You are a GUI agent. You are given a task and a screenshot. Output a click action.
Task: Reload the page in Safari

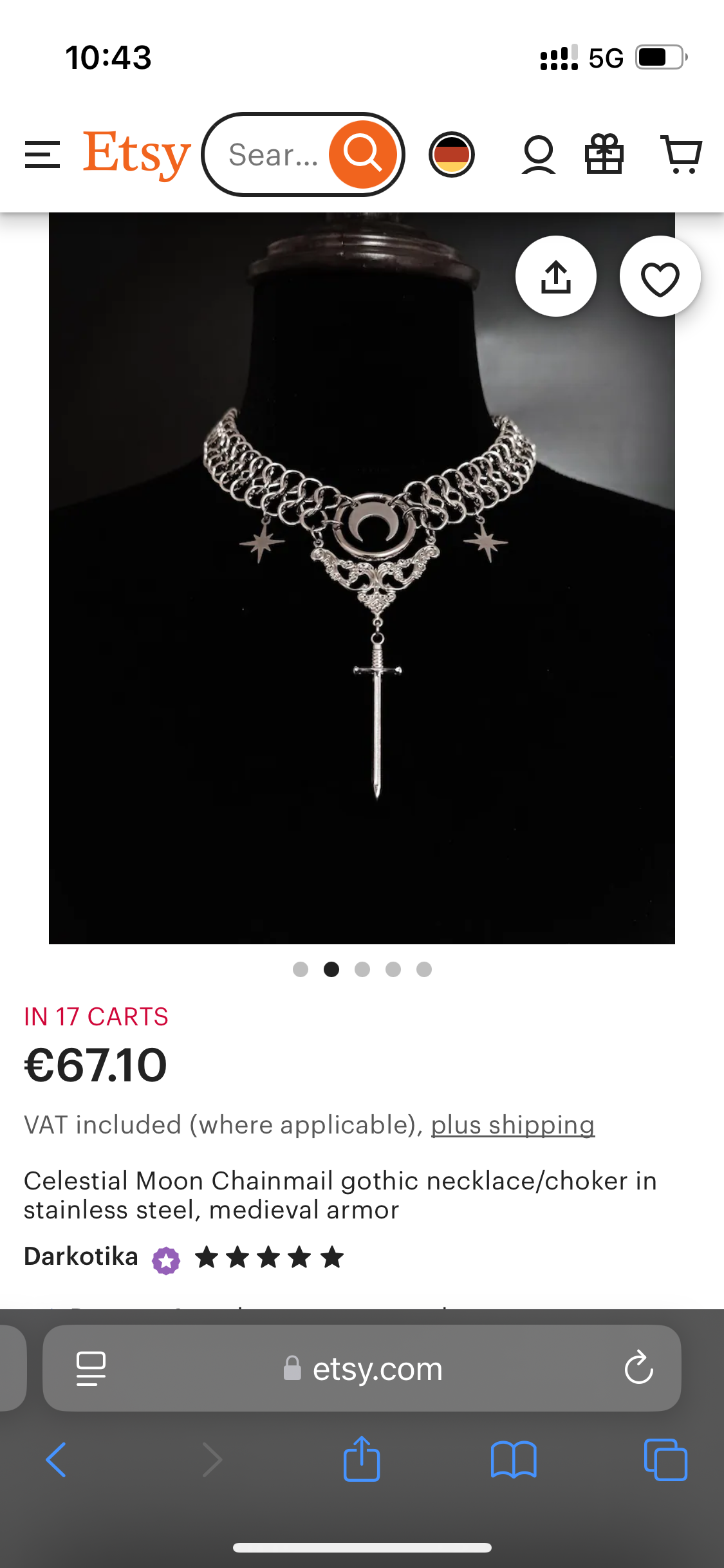(638, 1368)
